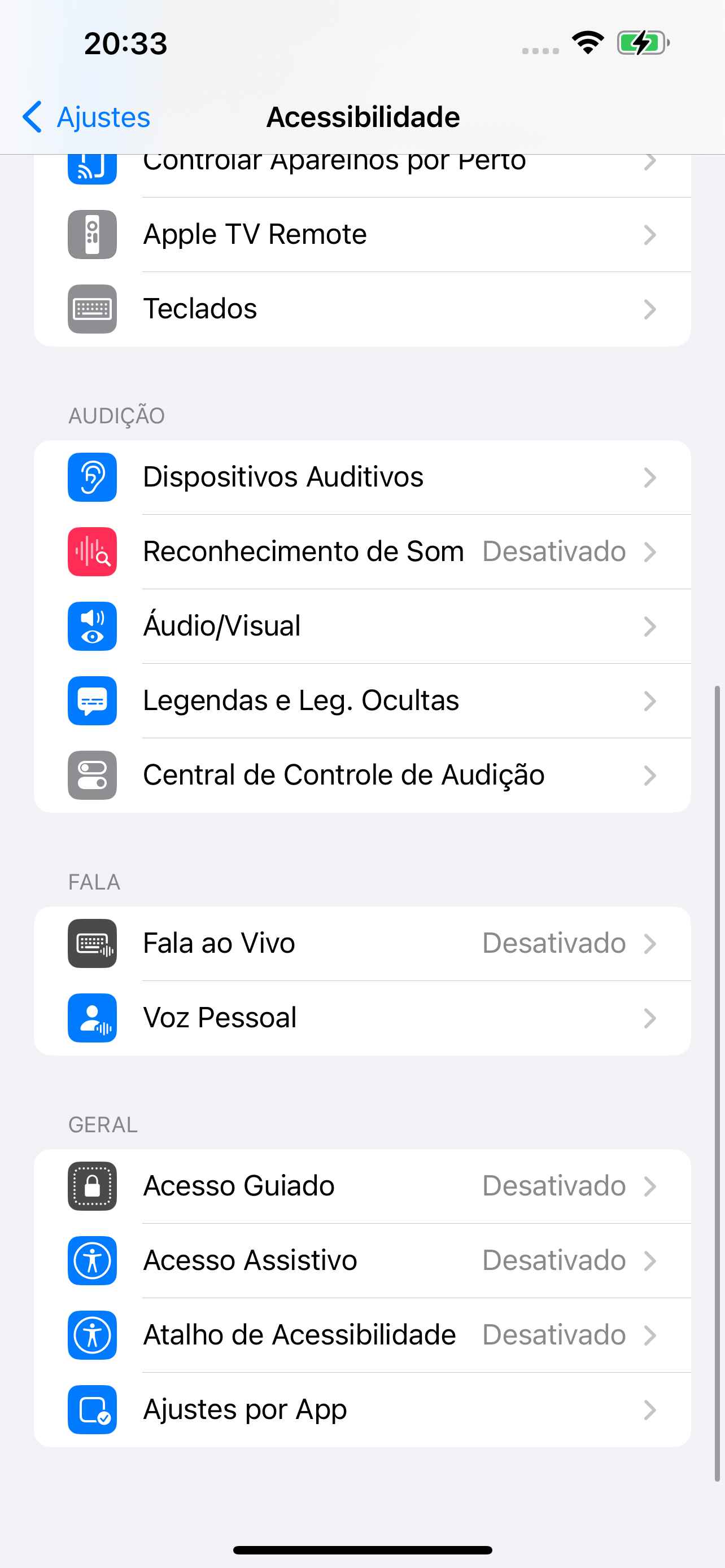The height and width of the screenshot is (1568, 725).
Task: Expand the Dispositivos Auditivos chevron
Action: coord(650,478)
